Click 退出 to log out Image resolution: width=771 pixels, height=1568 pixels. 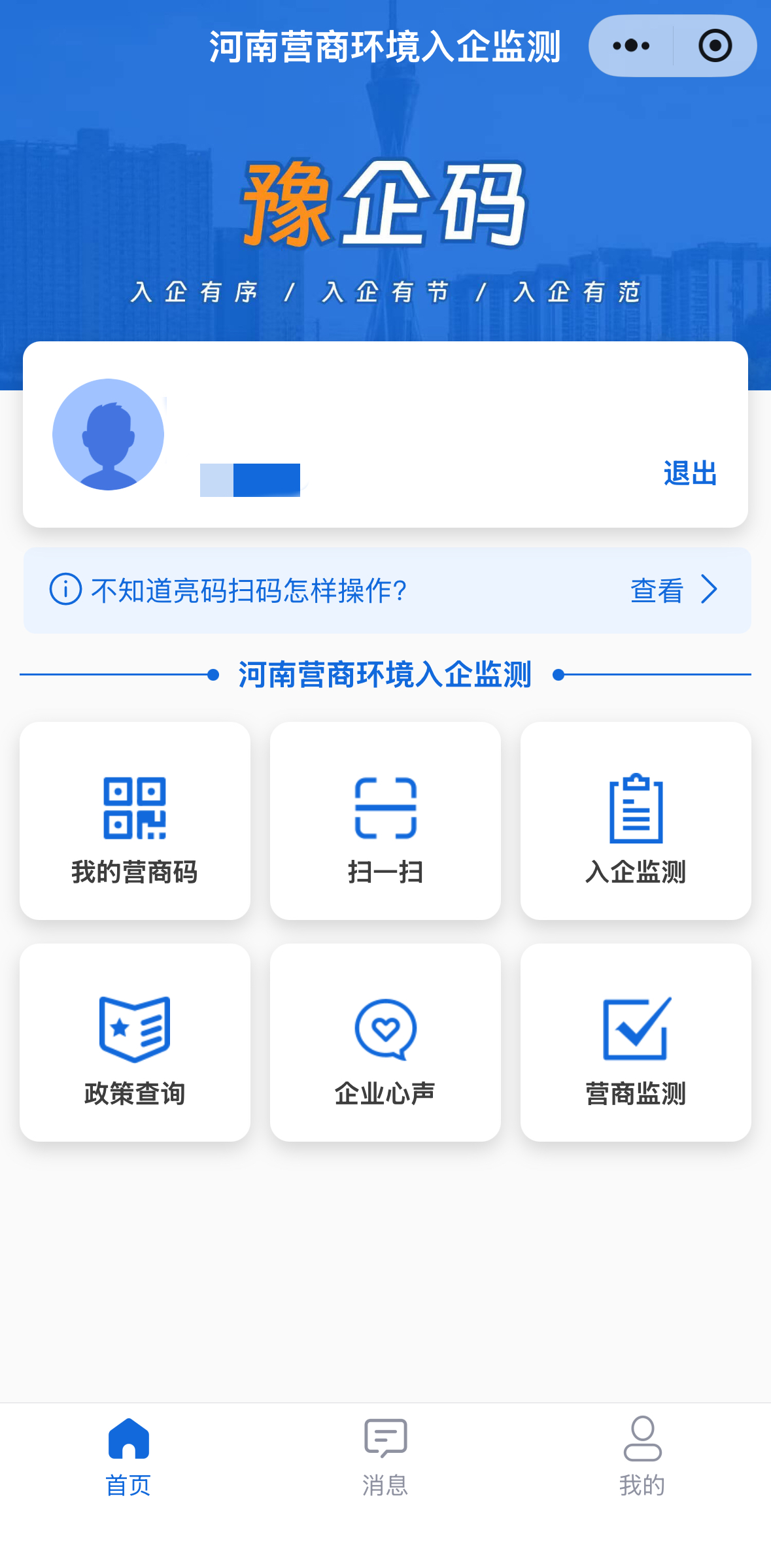click(x=689, y=474)
